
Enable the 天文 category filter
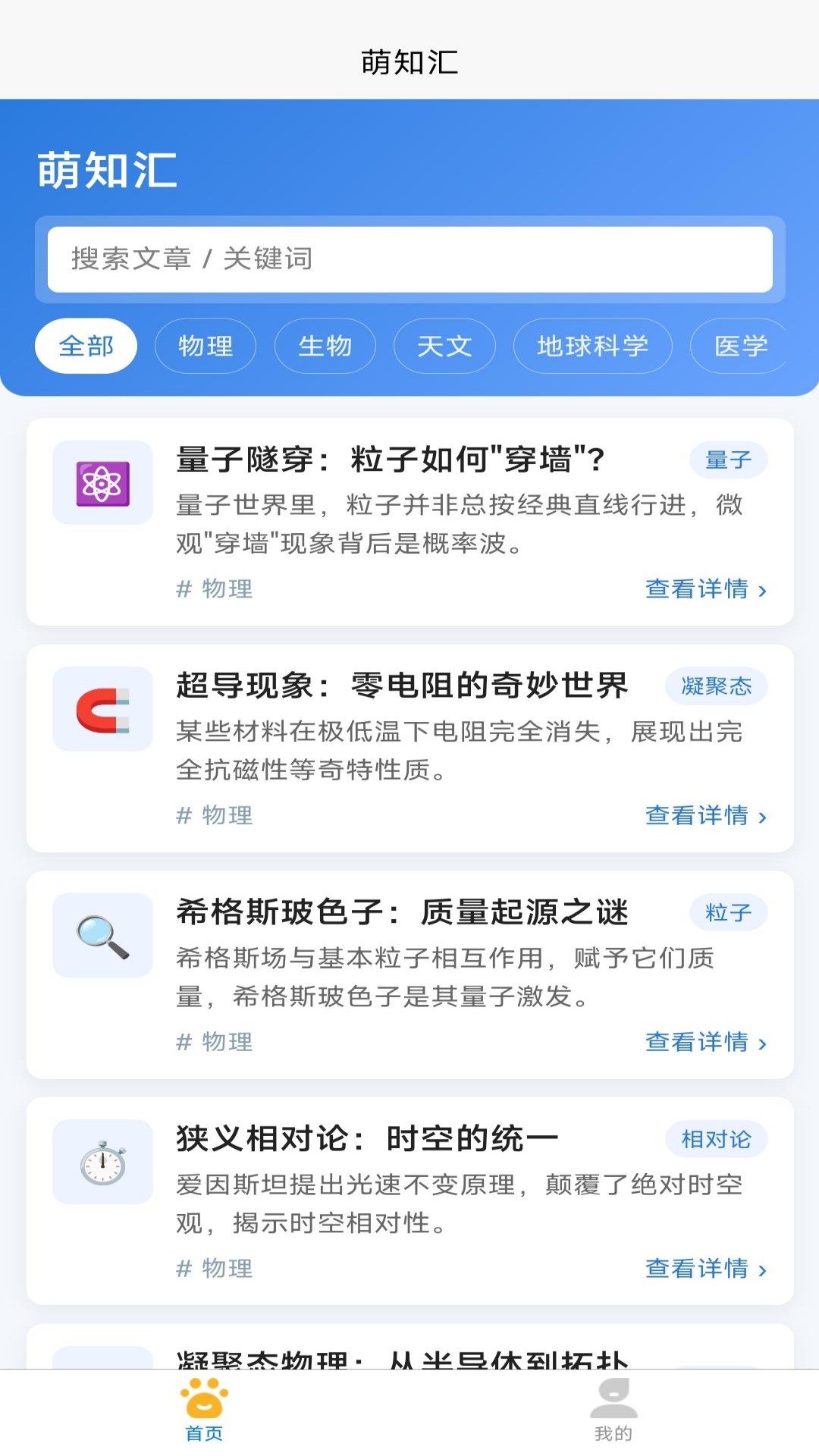coord(444,347)
